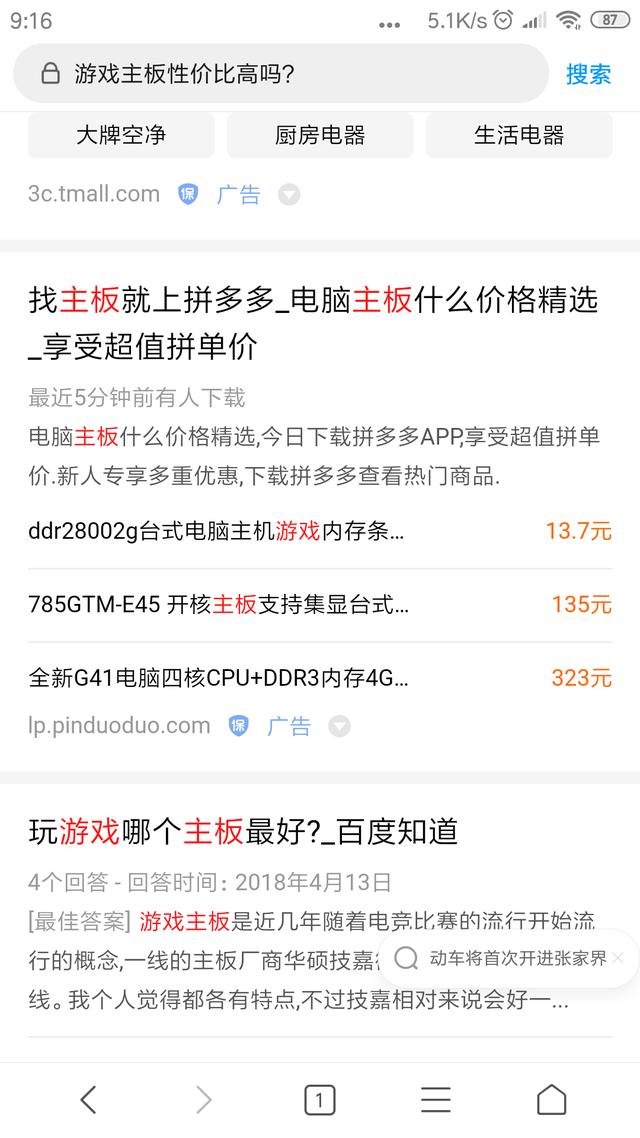
Task: Go back to the previous page
Action: [88, 1100]
